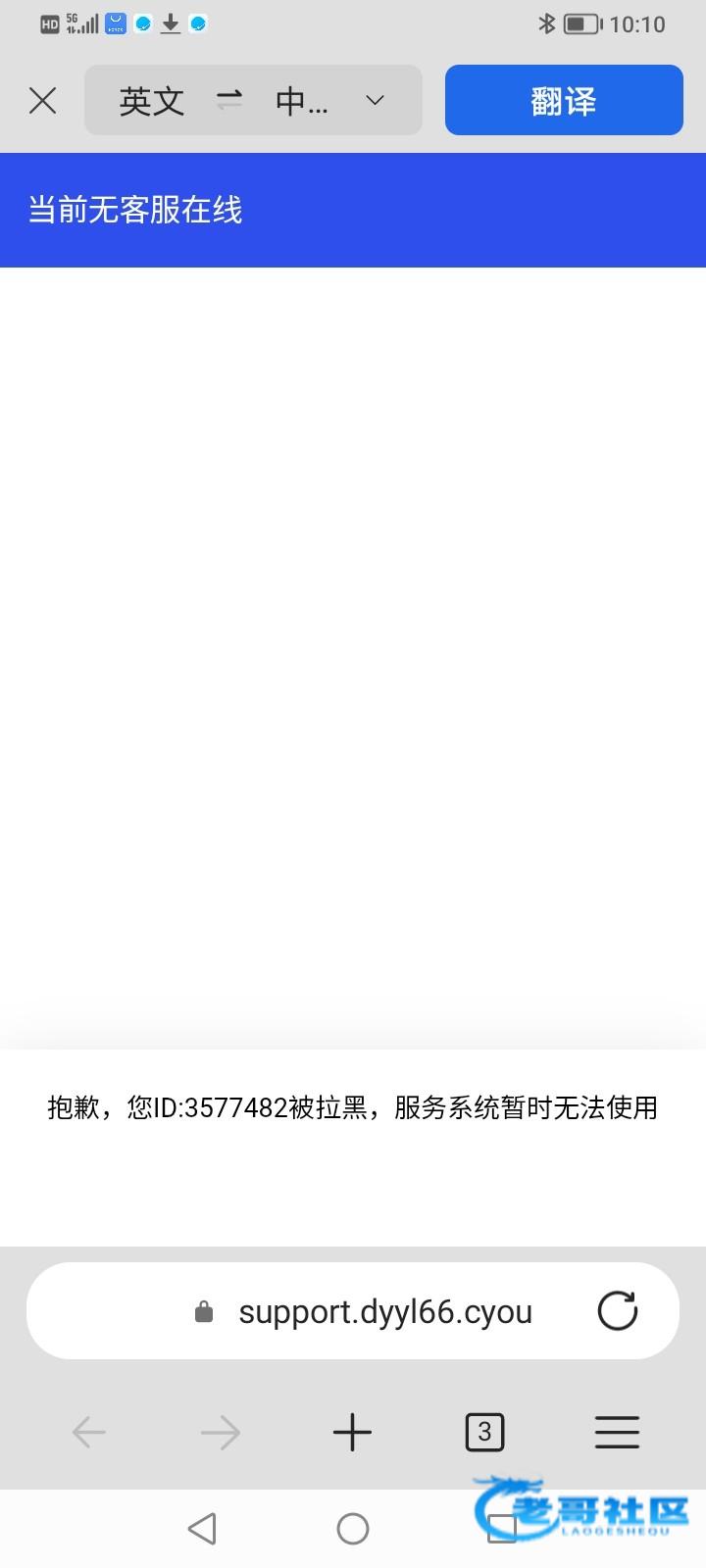The image size is (706, 1568).
Task: Open a new tab with the plus icon
Action: (x=352, y=1433)
